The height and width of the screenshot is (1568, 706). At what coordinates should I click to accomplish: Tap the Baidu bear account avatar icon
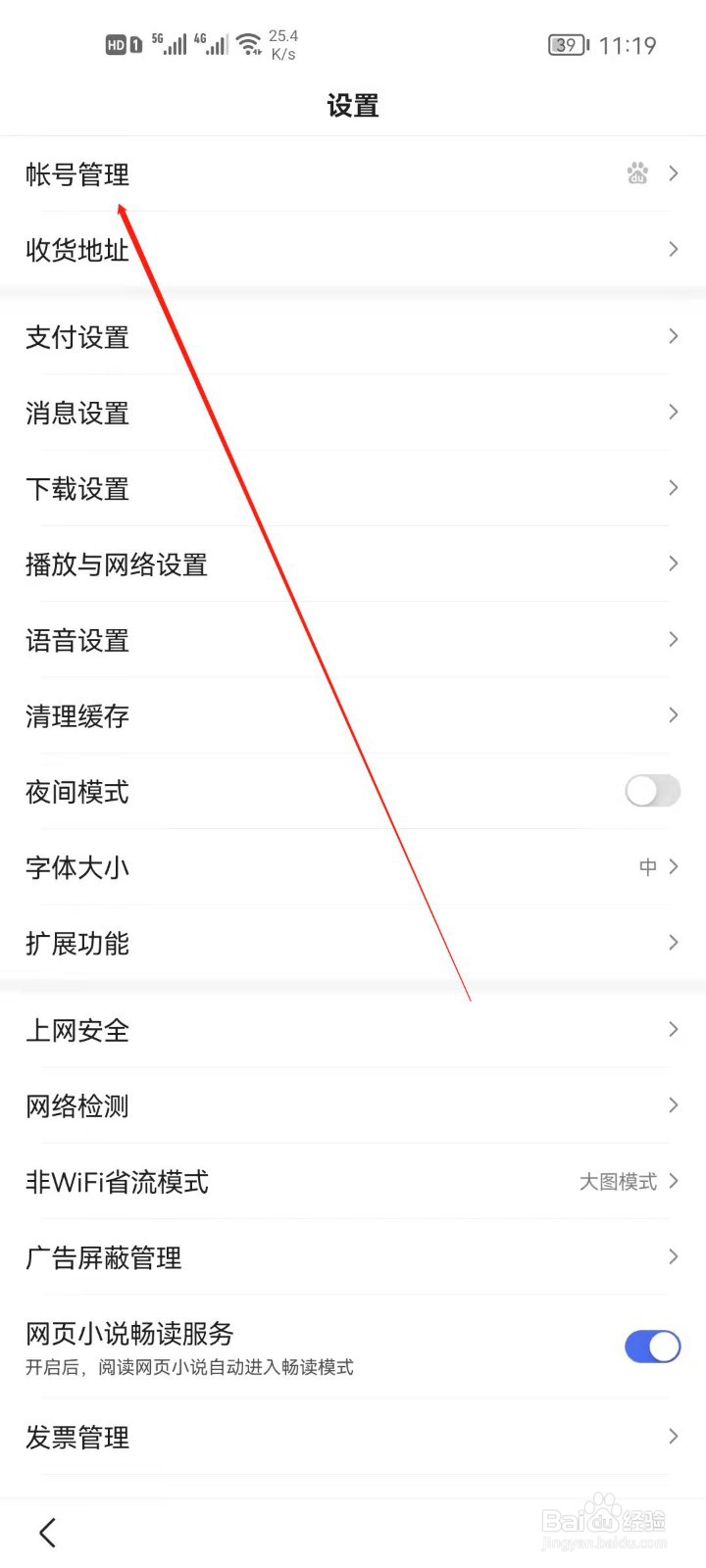(x=637, y=173)
